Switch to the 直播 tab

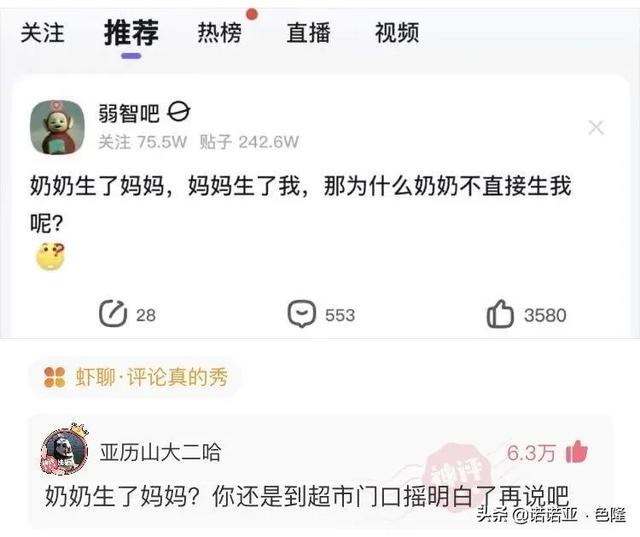pos(308,33)
